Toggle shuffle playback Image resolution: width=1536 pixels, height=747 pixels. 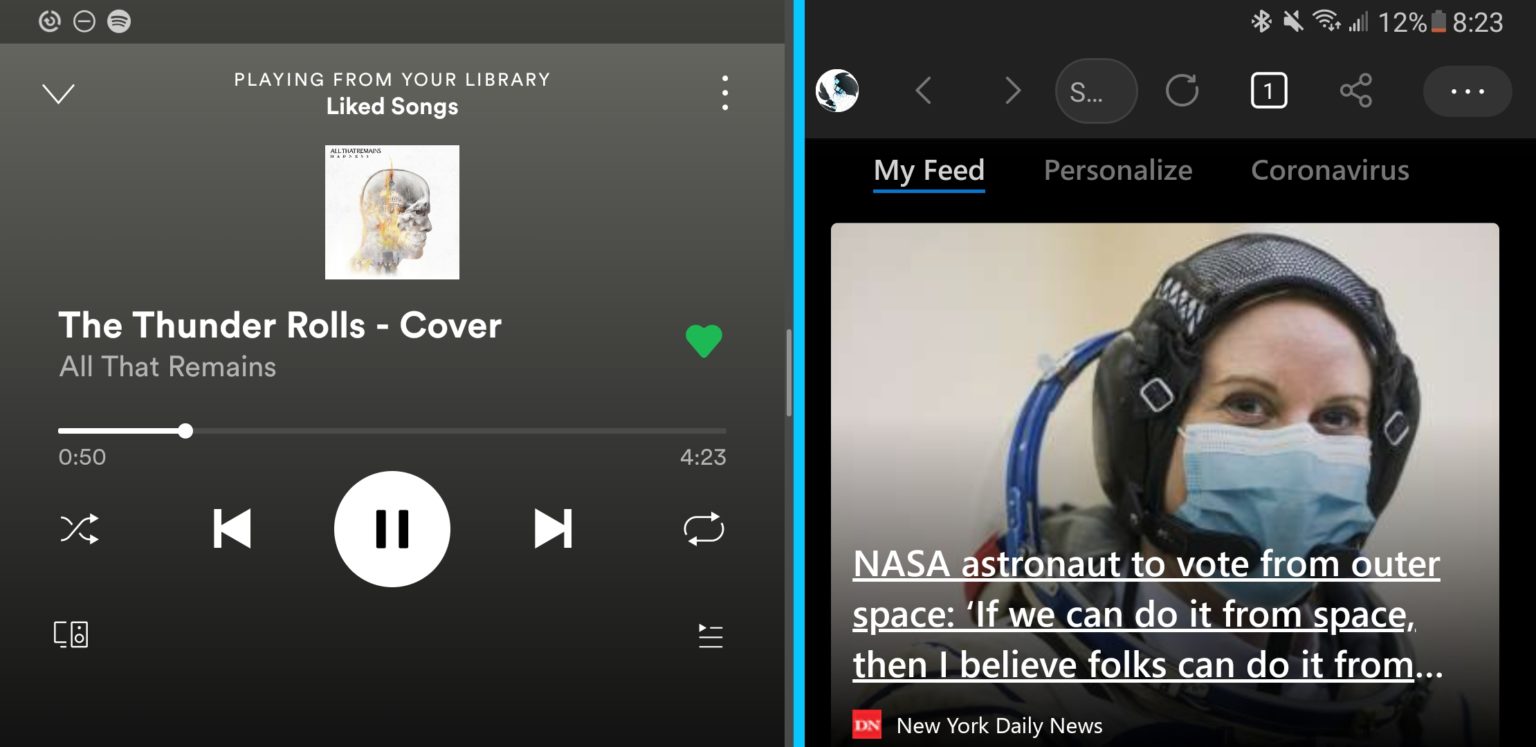(79, 528)
